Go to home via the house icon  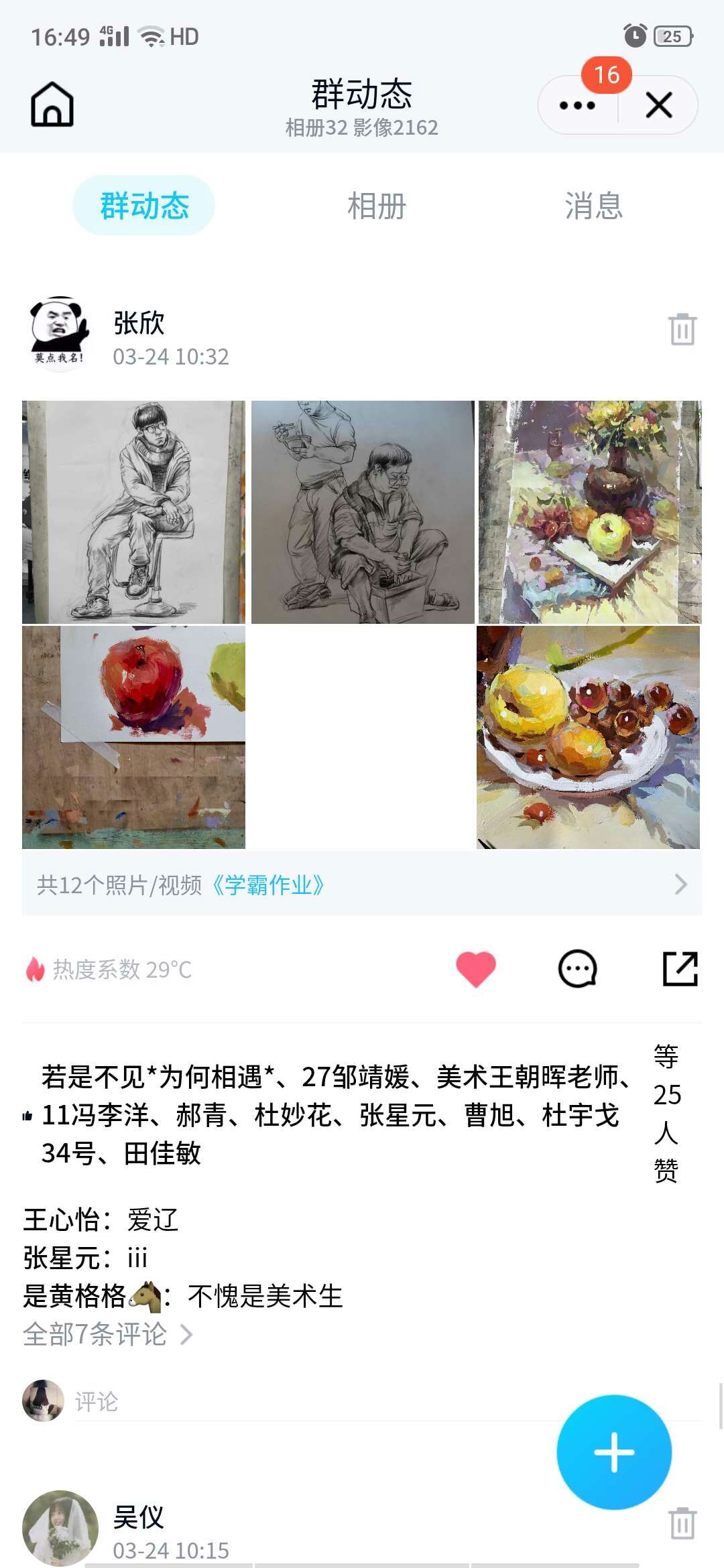click(x=52, y=105)
